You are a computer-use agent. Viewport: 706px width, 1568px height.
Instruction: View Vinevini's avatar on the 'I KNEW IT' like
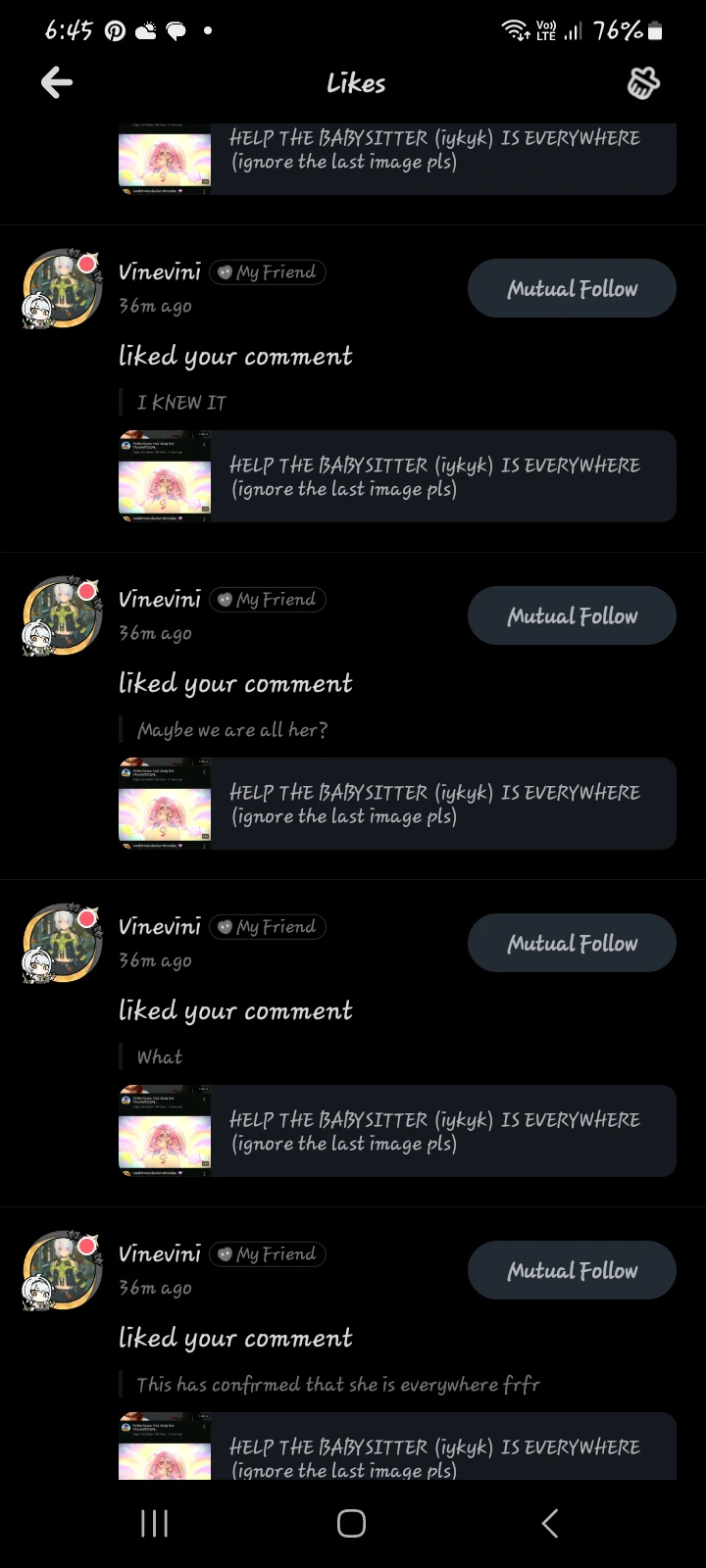point(63,288)
